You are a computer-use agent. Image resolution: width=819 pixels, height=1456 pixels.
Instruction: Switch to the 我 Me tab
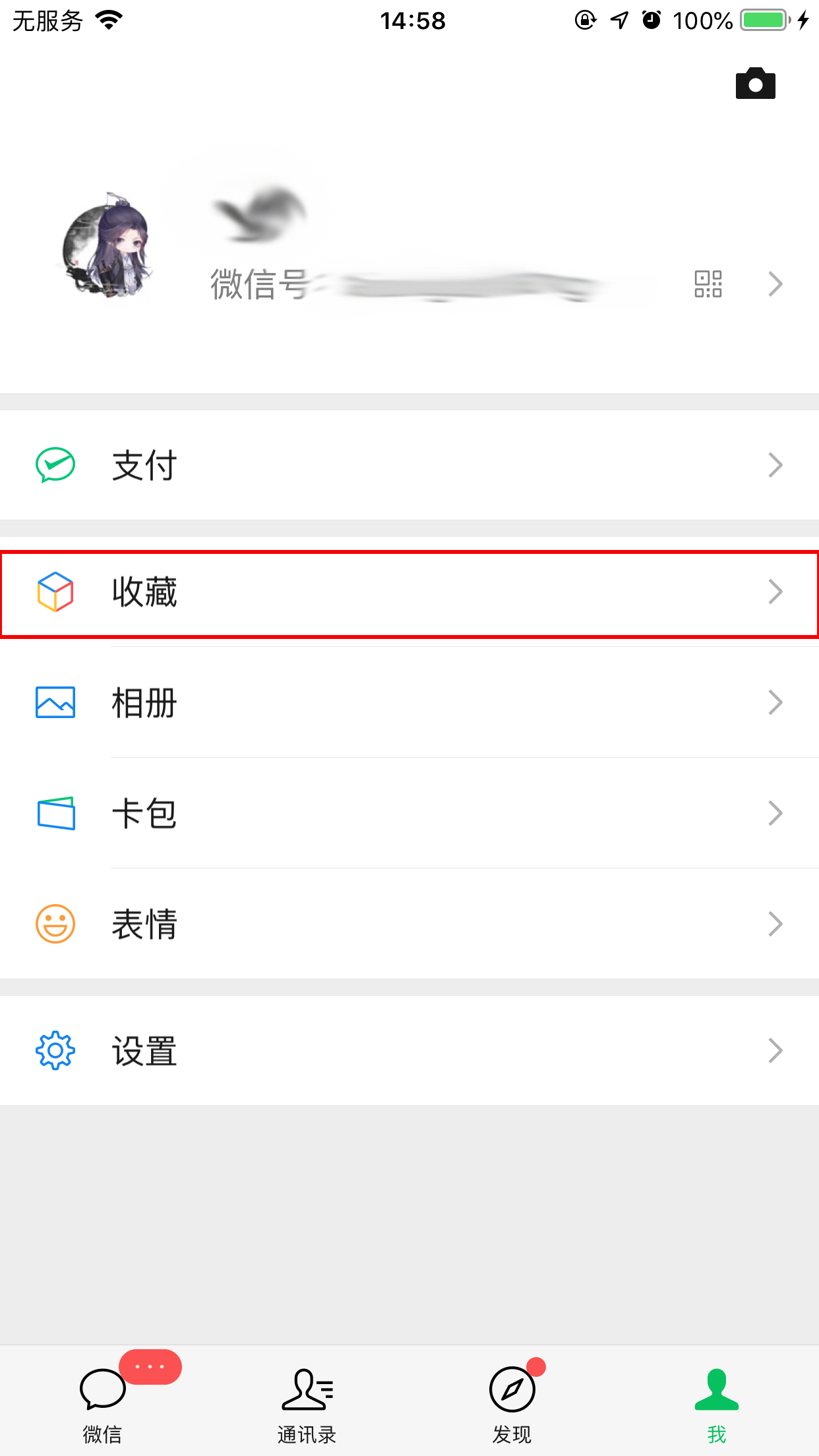coord(717,1398)
